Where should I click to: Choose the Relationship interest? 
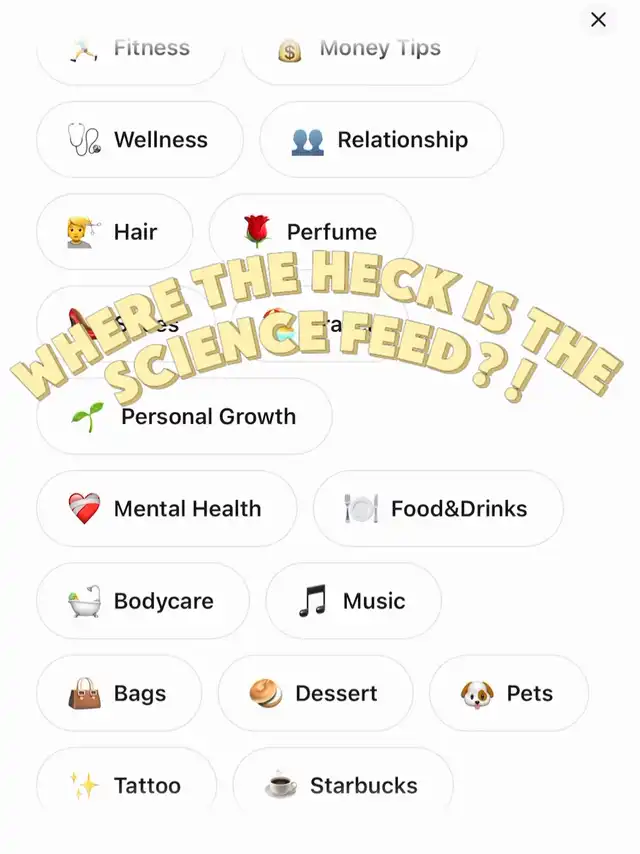pos(381,140)
